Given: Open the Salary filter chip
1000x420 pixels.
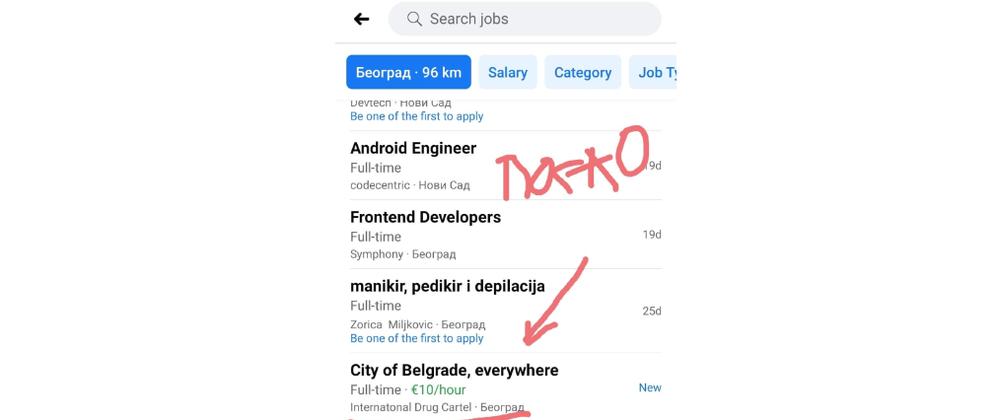Looking at the screenshot, I should coord(507,72).
